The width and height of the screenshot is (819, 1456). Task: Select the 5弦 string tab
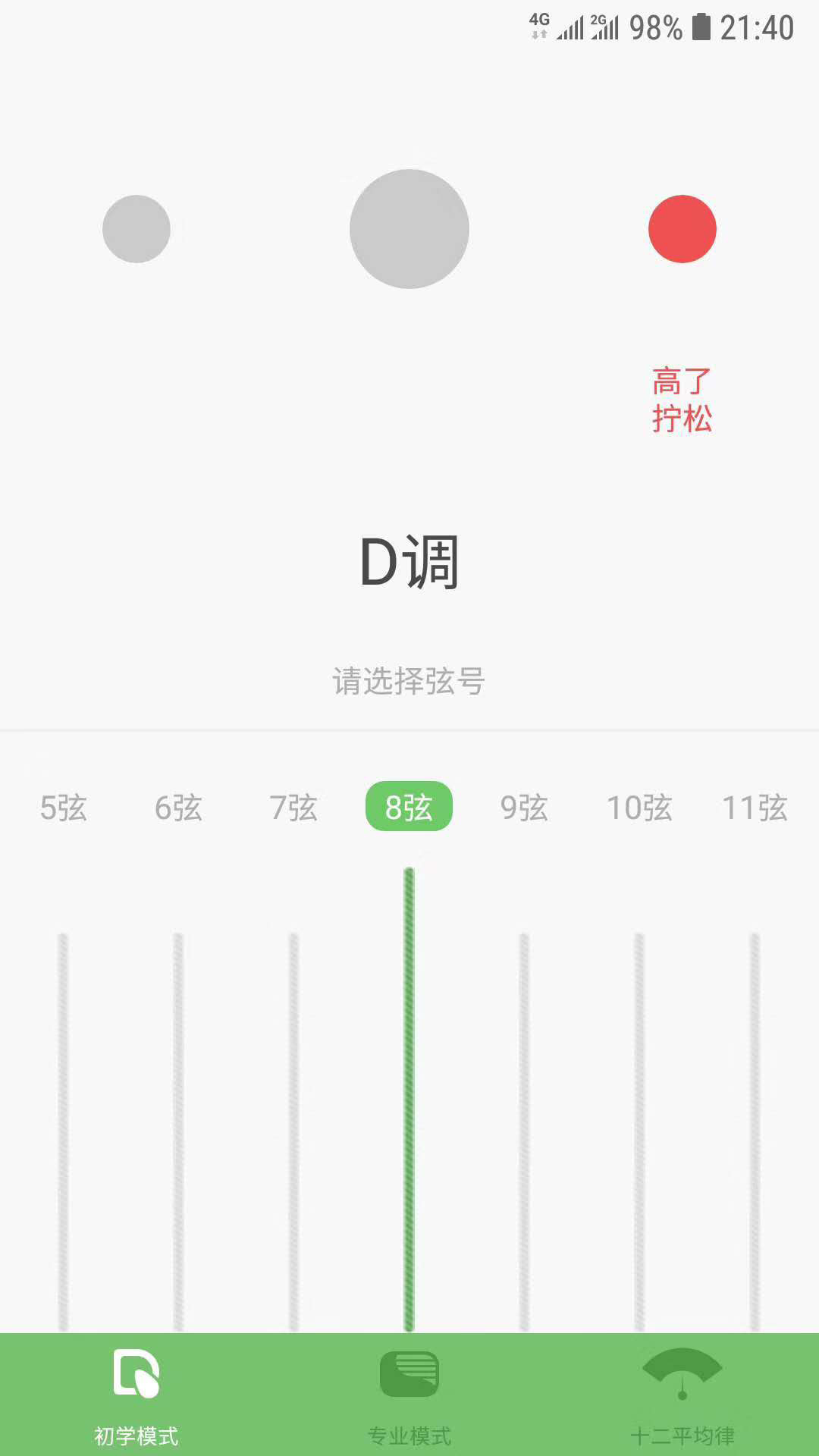click(64, 808)
